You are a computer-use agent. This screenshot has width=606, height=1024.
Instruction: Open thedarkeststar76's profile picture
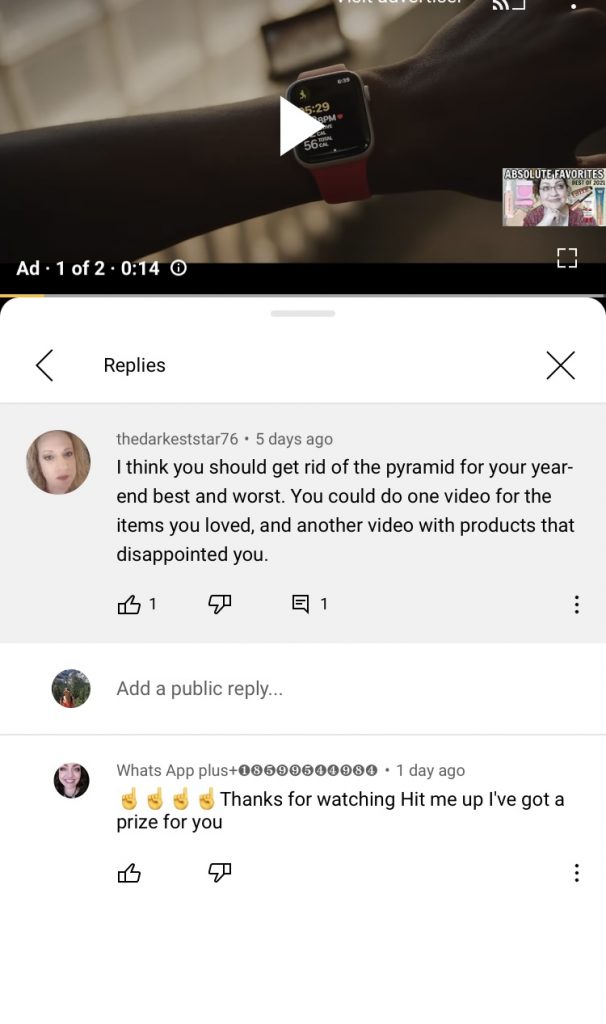[58, 462]
